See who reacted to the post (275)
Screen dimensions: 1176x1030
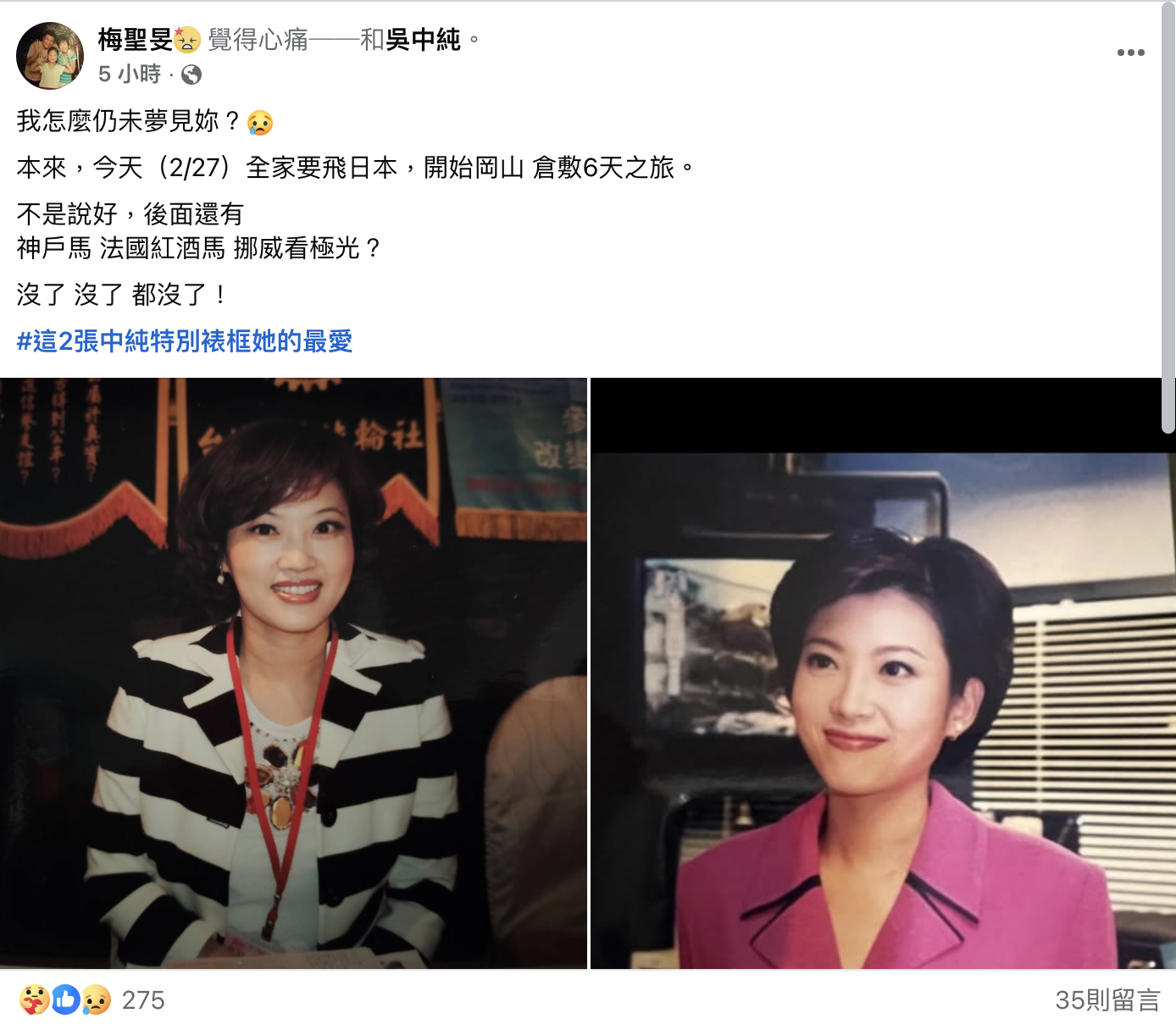pos(142,1000)
